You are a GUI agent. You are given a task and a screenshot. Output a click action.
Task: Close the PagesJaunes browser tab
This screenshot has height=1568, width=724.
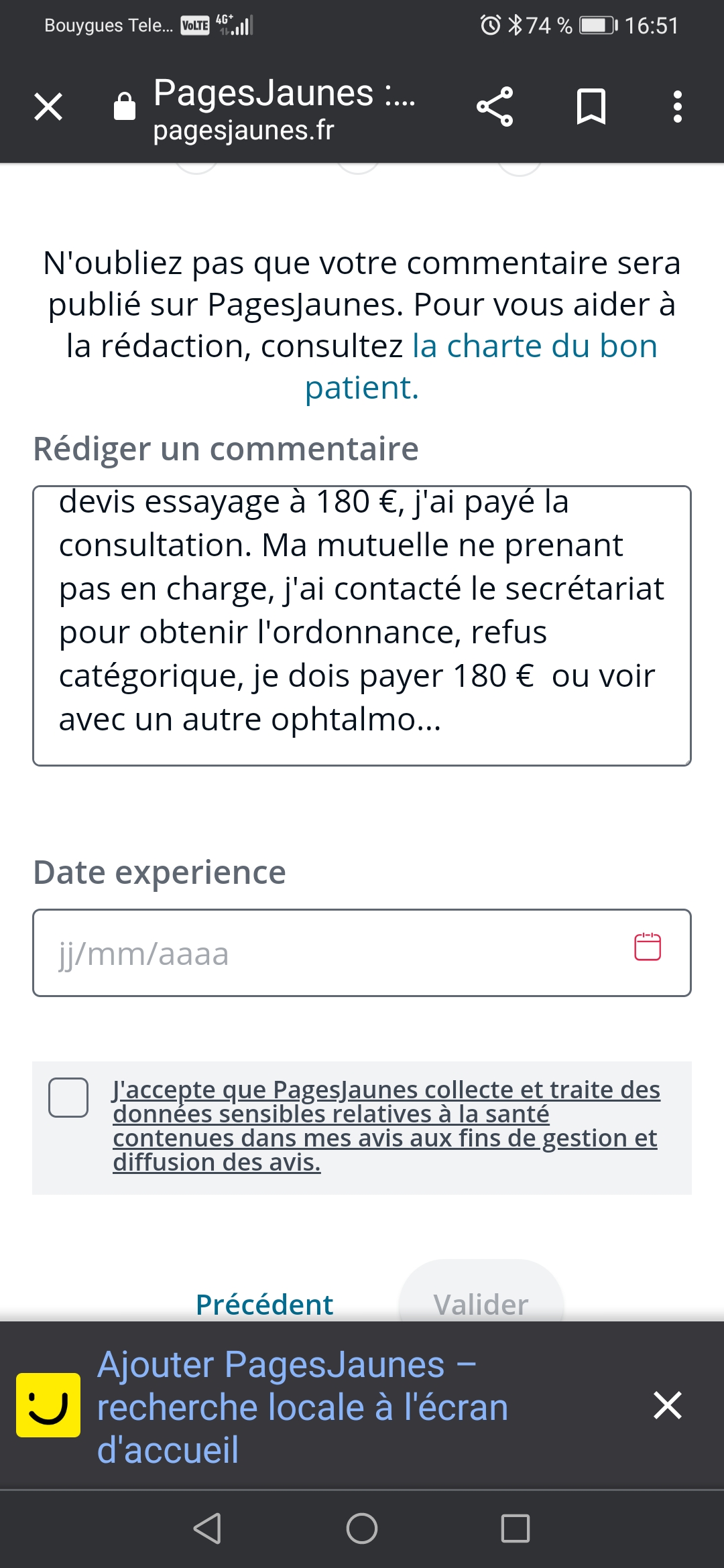[48, 107]
